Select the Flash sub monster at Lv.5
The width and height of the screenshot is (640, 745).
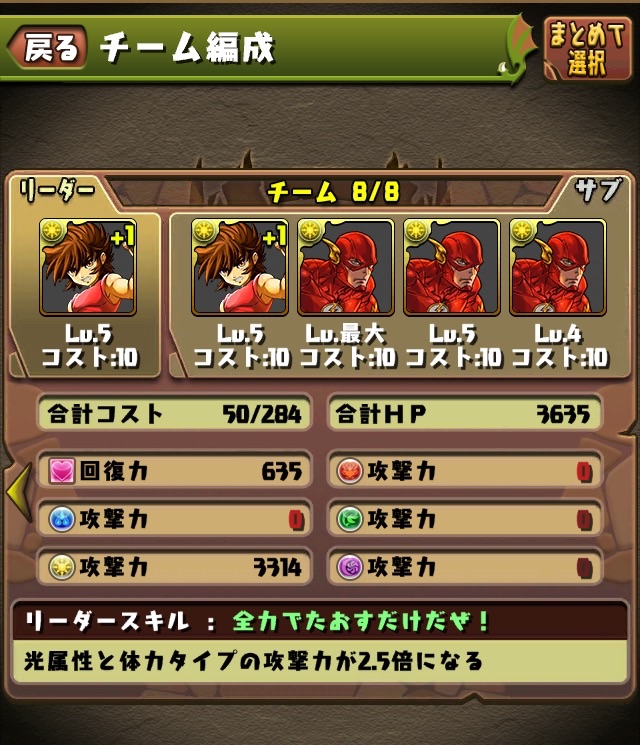452,267
